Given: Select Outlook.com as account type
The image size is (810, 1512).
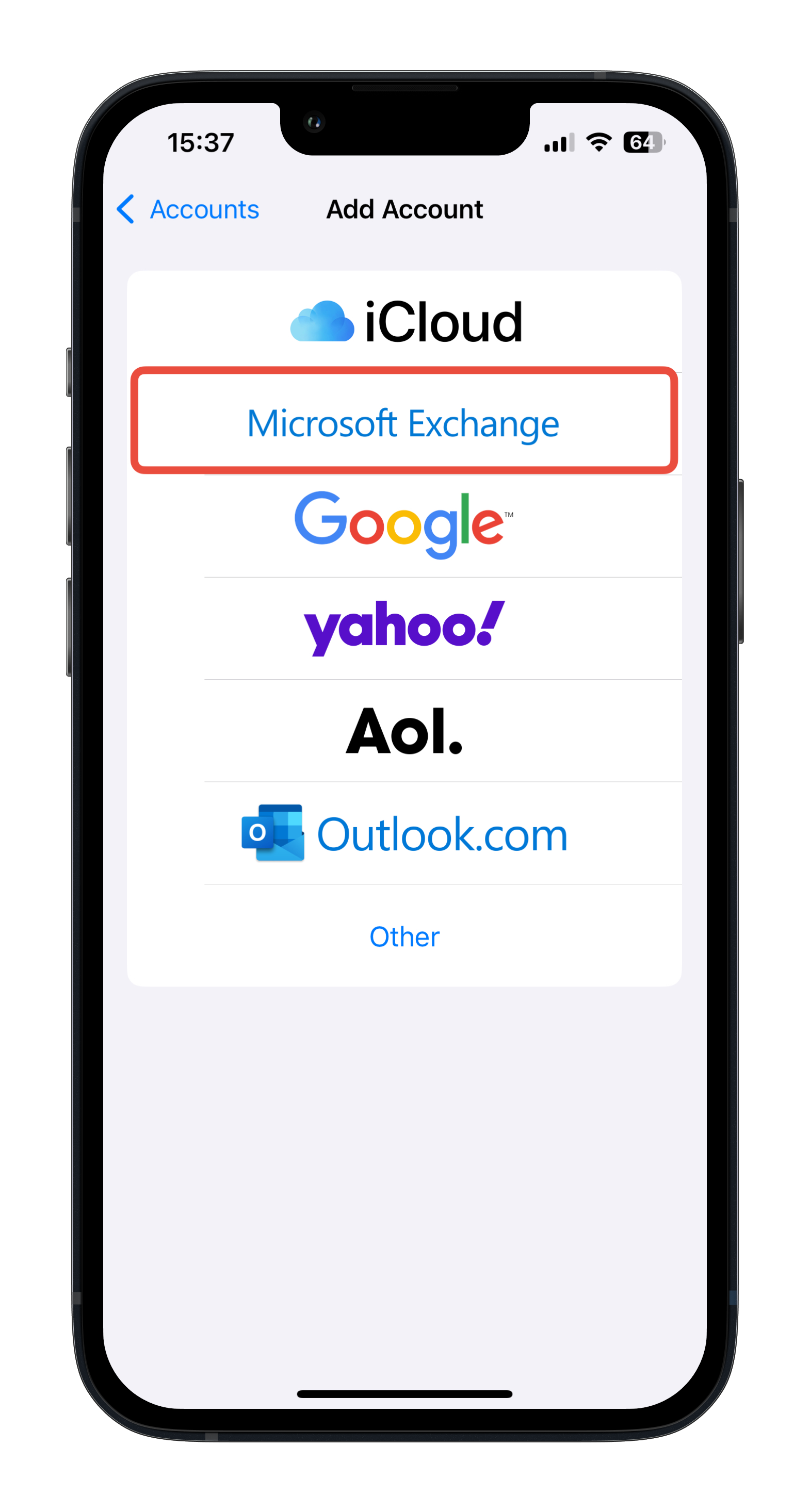Looking at the screenshot, I should click(404, 833).
